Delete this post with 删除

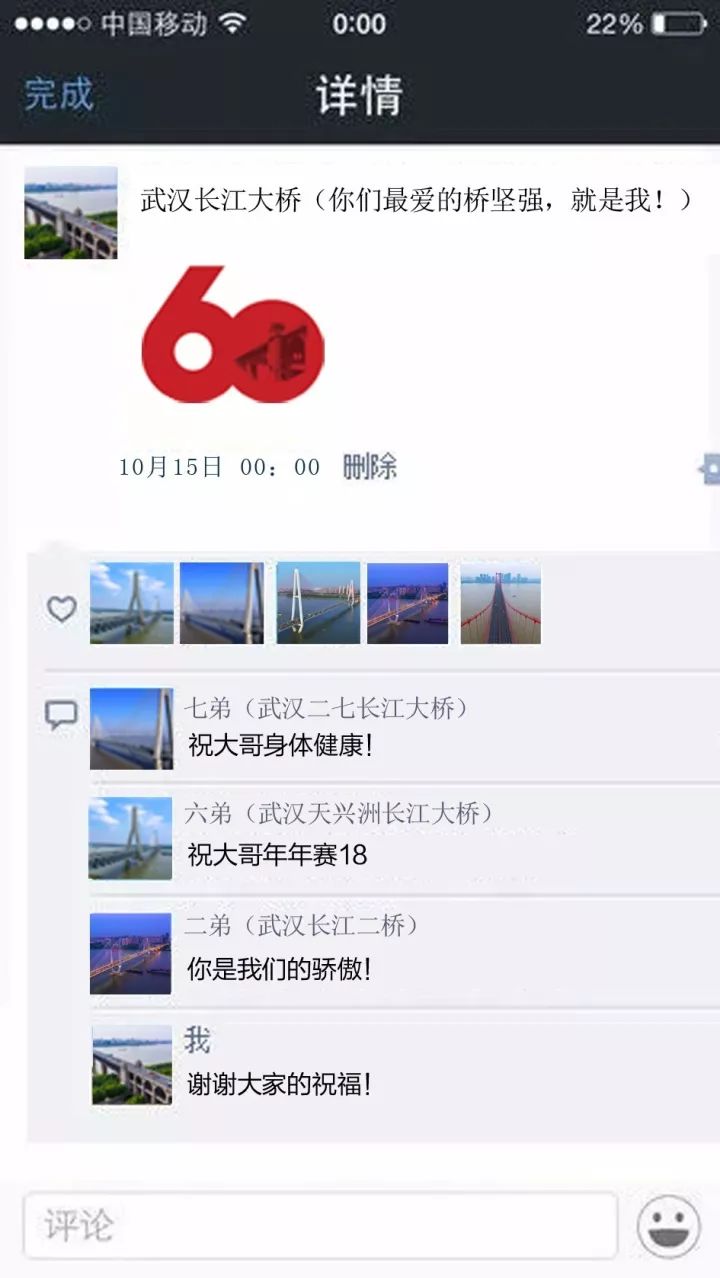(369, 467)
